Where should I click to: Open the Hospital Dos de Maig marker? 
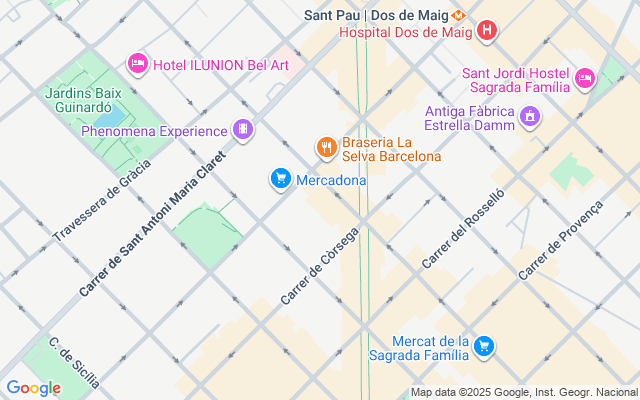pyautogui.click(x=486, y=31)
